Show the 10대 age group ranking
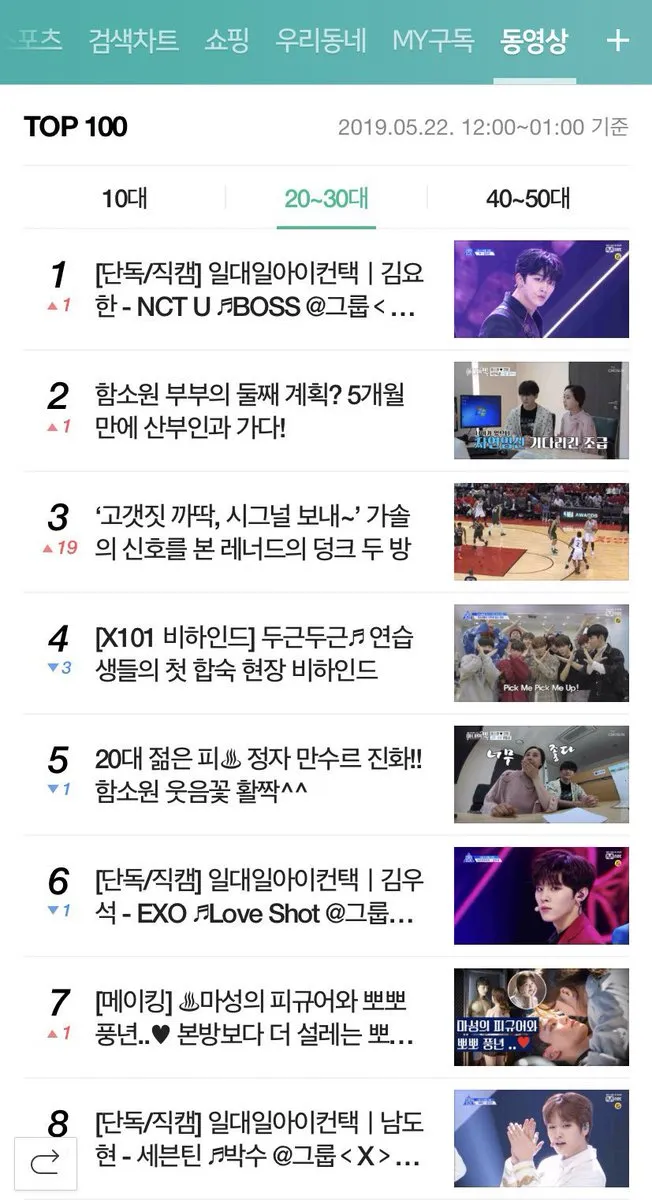652x1200 pixels. (x=125, y=199)
